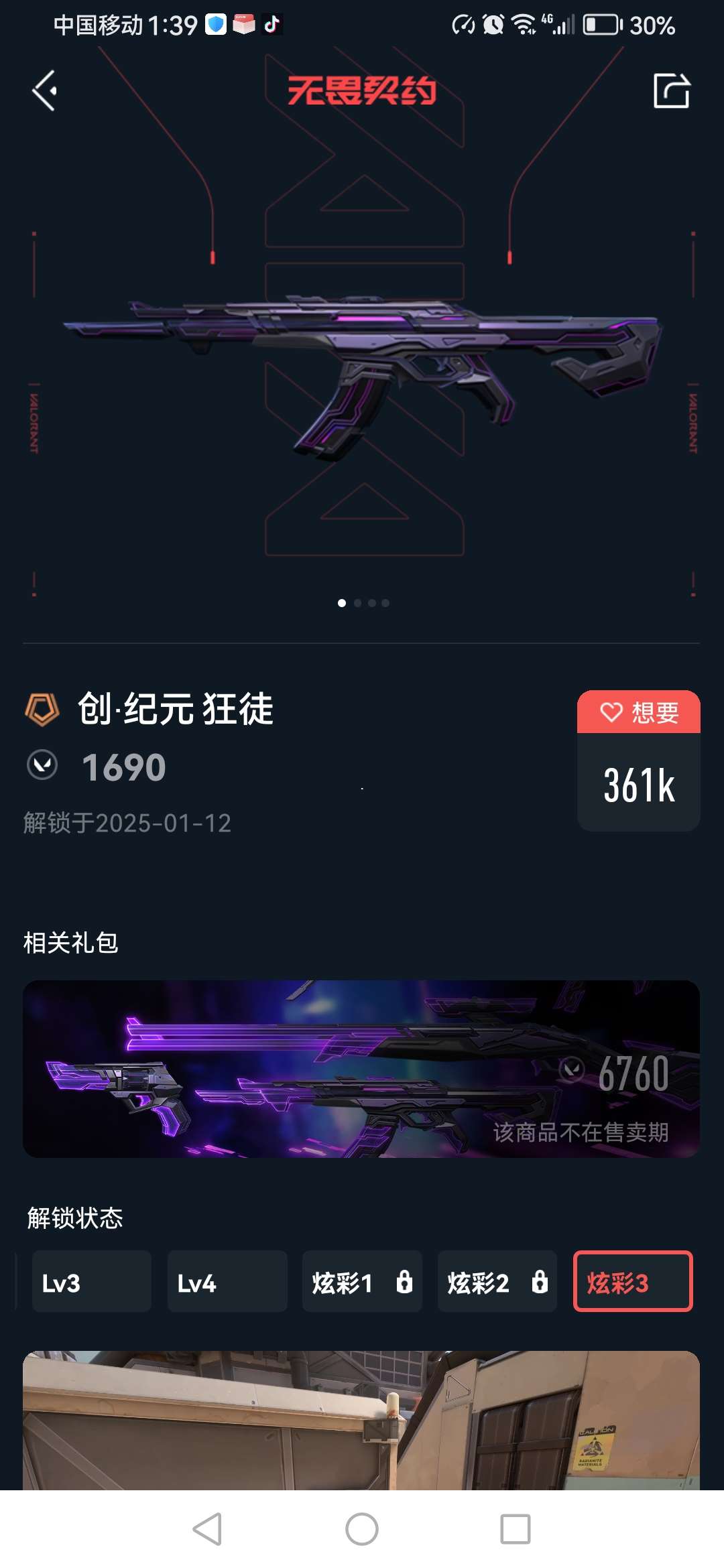Viewport: 724px width, 1568px height.
Task: Share this weapon skin page
Action: click(x=672, y=90)
